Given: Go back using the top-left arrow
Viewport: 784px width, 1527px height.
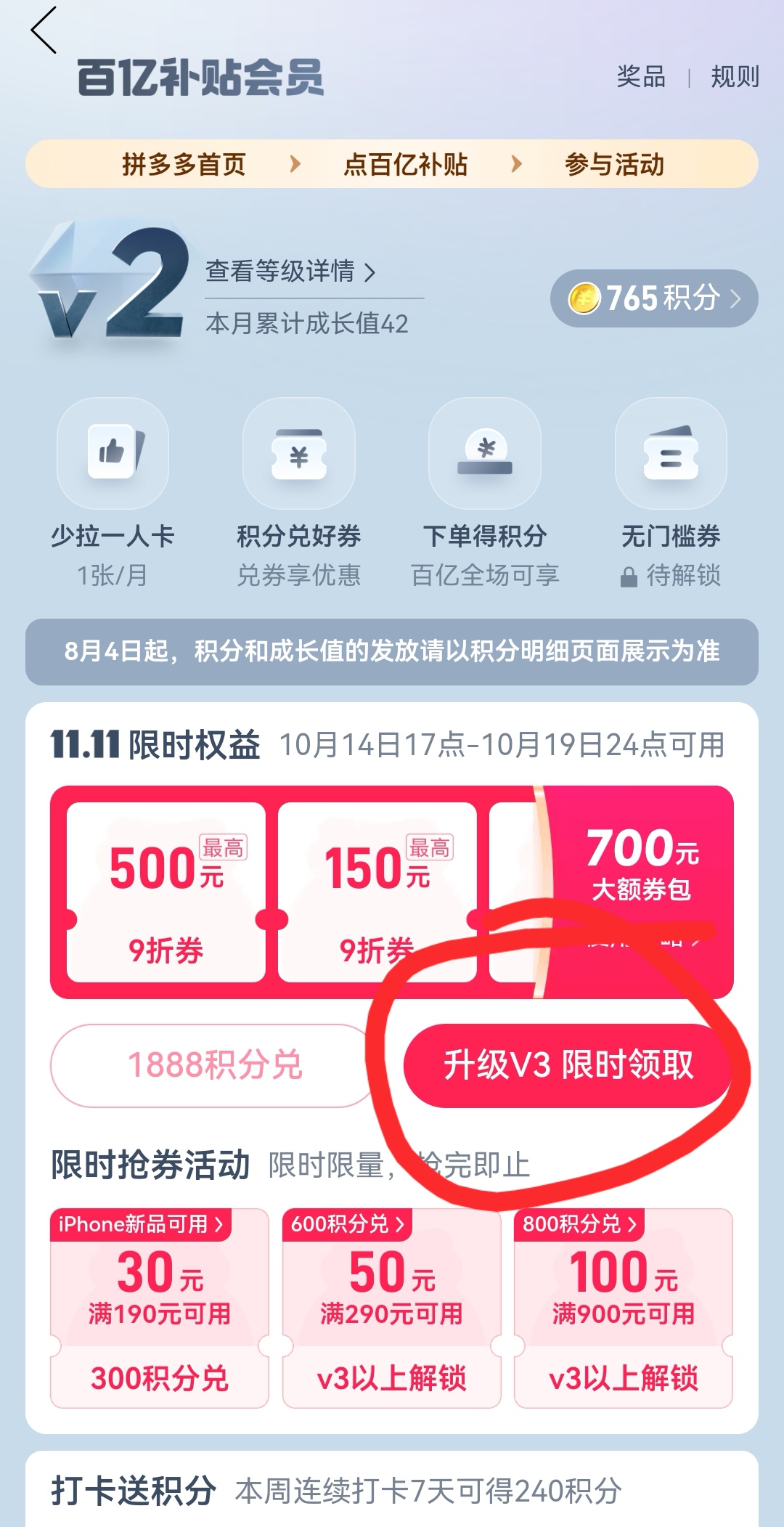Looking at the screenshot, I should (x=44, y=31).
